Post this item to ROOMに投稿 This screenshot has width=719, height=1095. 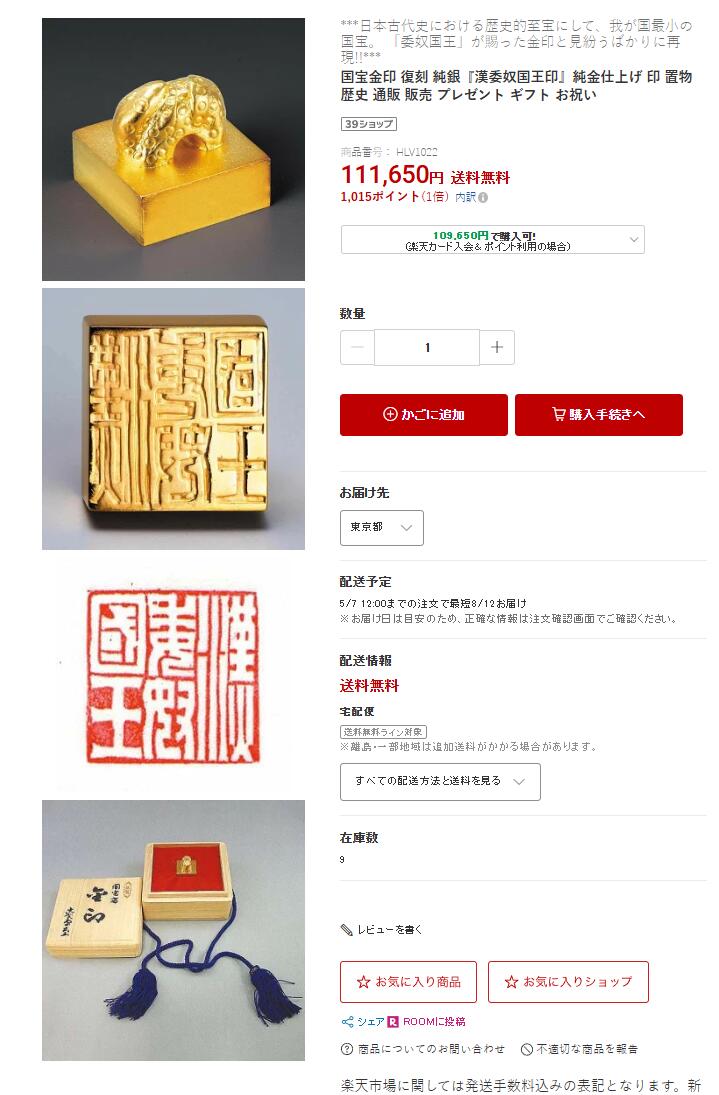pyautogui.click(x=427, y=1022)
